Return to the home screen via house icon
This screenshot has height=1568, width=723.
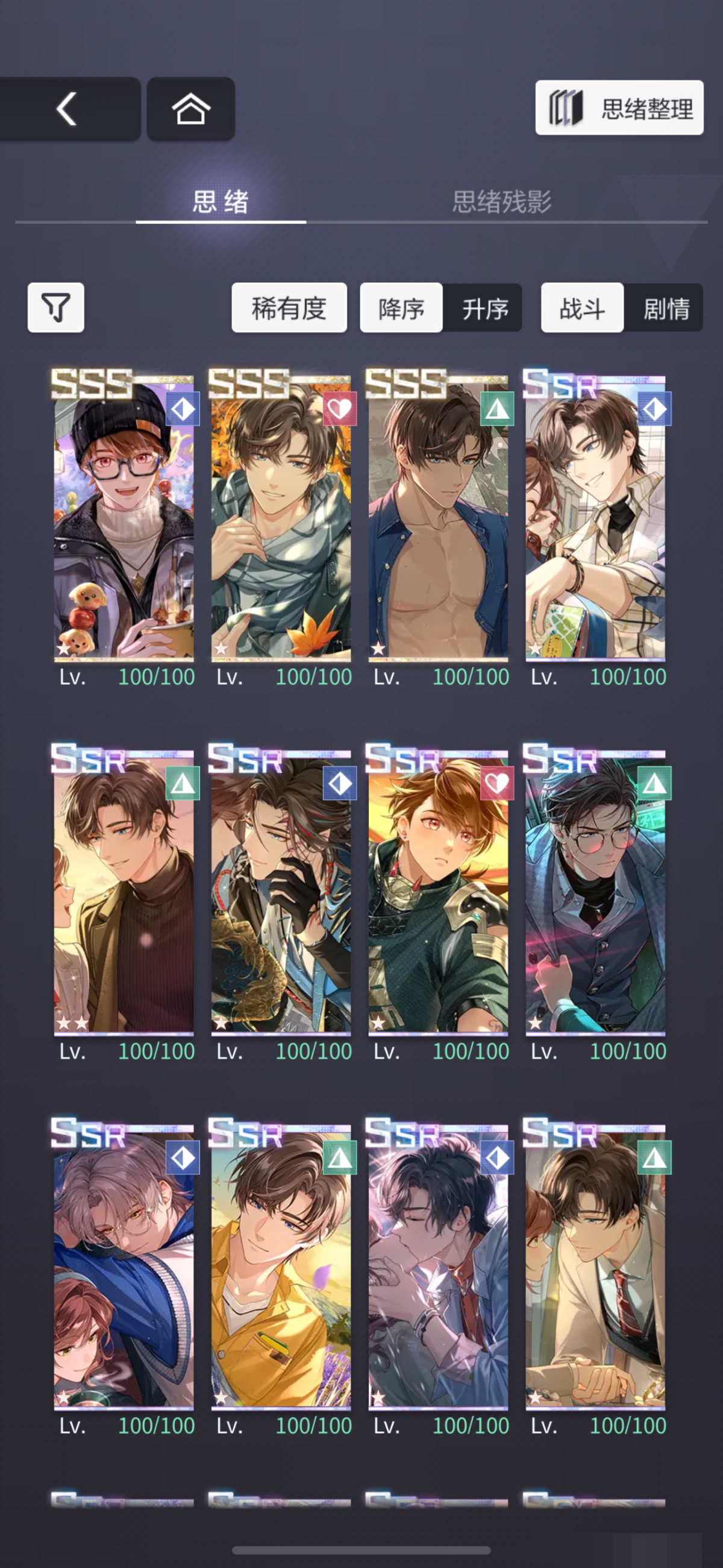coord(190,110)
